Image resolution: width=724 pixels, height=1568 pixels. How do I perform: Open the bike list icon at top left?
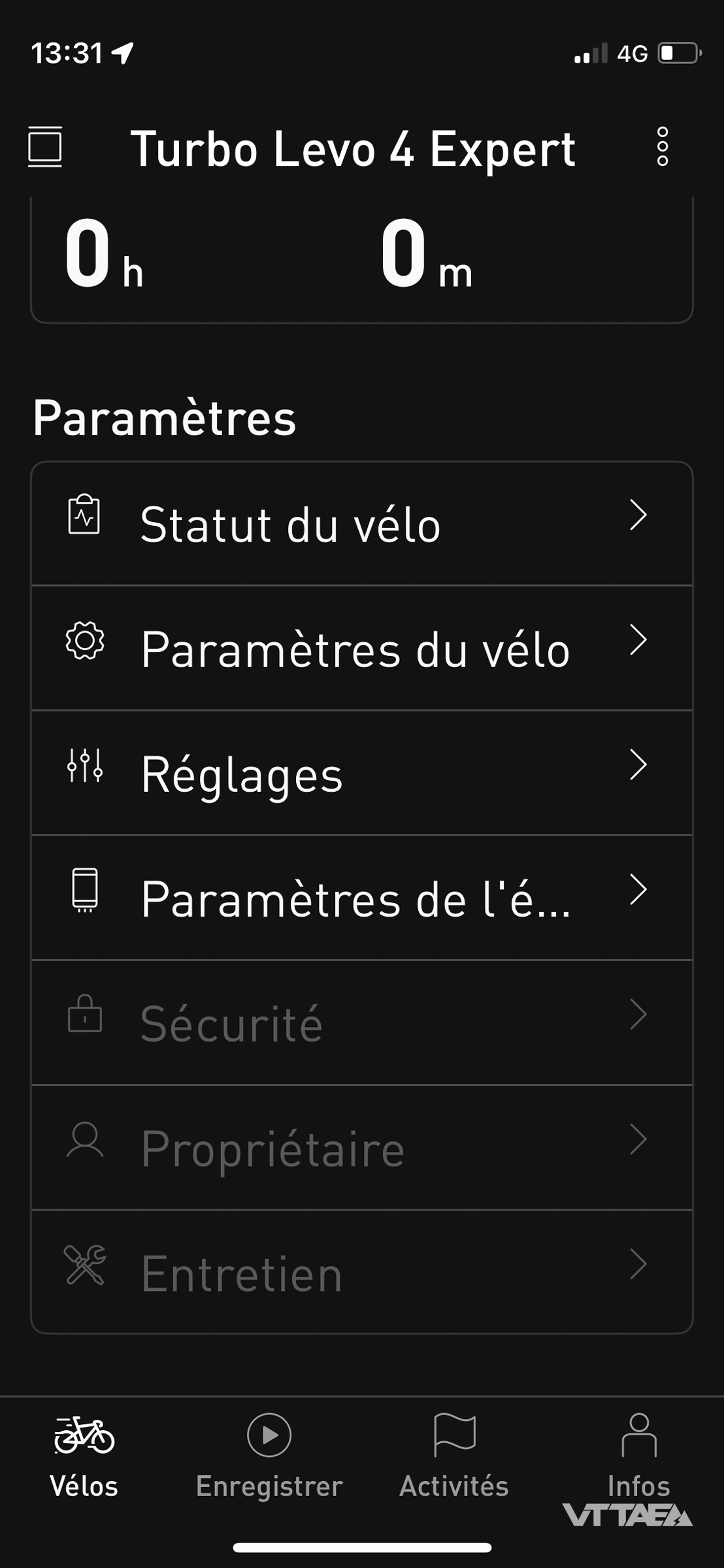(x=45, y=147)
